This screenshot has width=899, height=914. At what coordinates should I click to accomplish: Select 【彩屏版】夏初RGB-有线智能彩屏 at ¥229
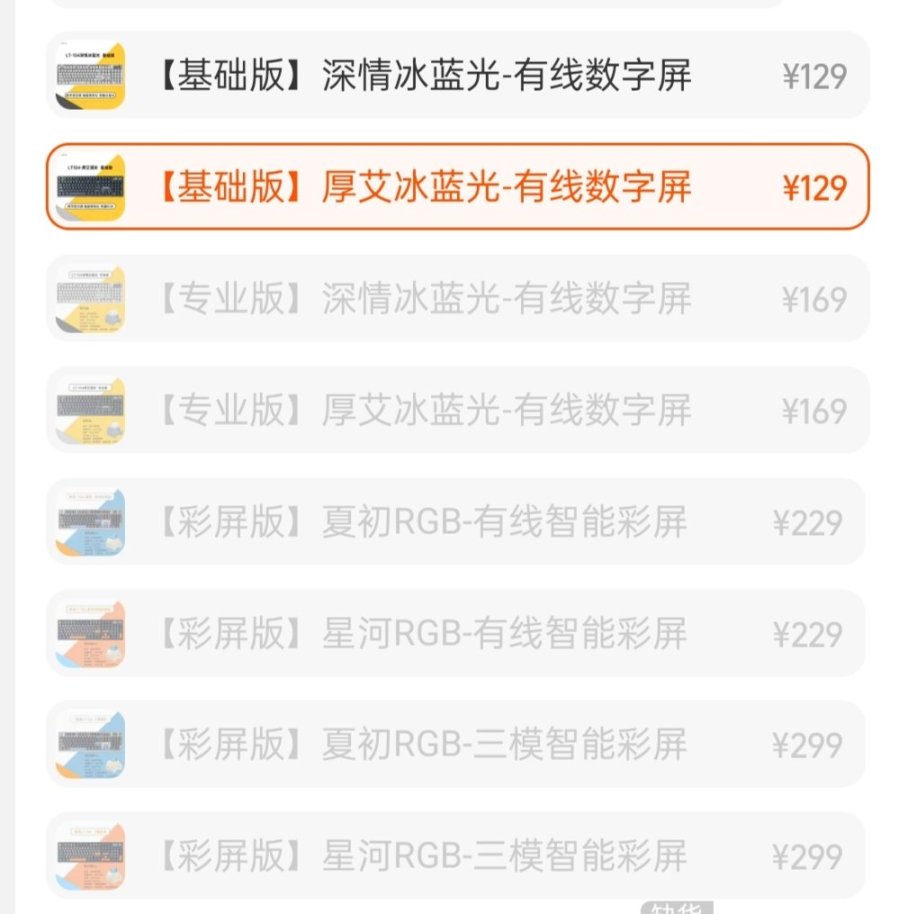click(457, 522)
